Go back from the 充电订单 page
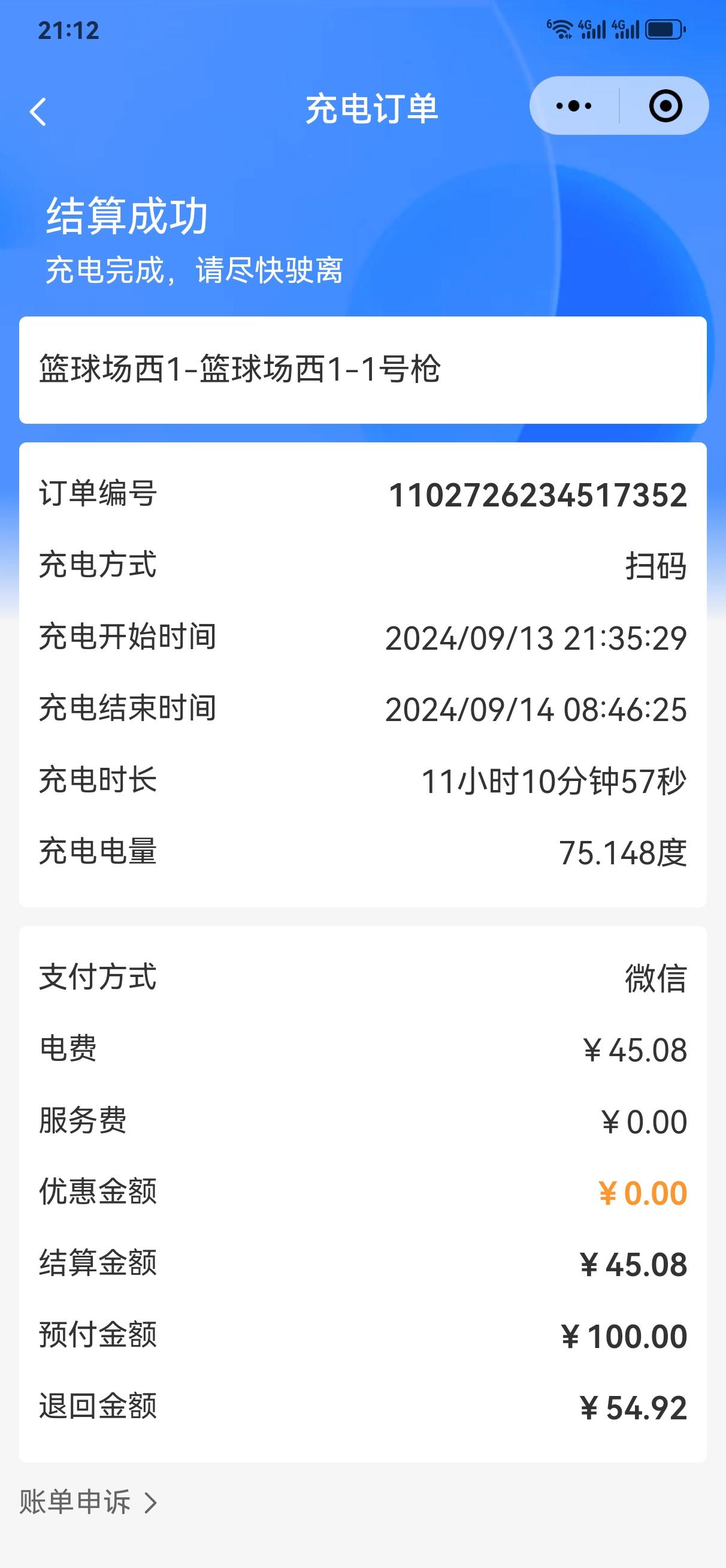Image resolution: width=726 pixels, height=1568 pixels. tap(38, 111)
